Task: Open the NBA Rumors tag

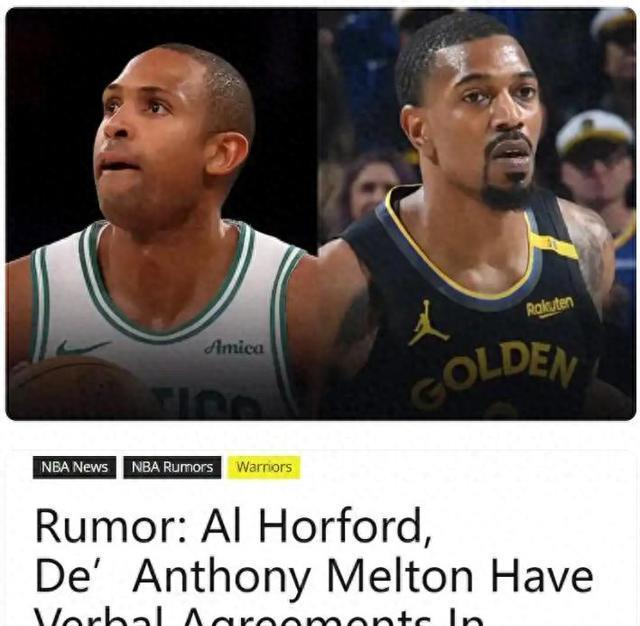Action: click(173, 467)
